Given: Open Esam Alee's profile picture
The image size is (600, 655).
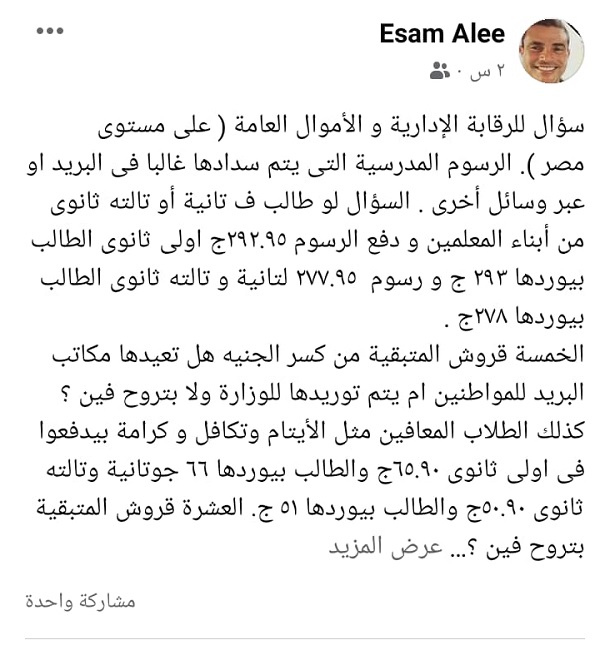Looking at the screenshot, I should (x=553, y=51).
